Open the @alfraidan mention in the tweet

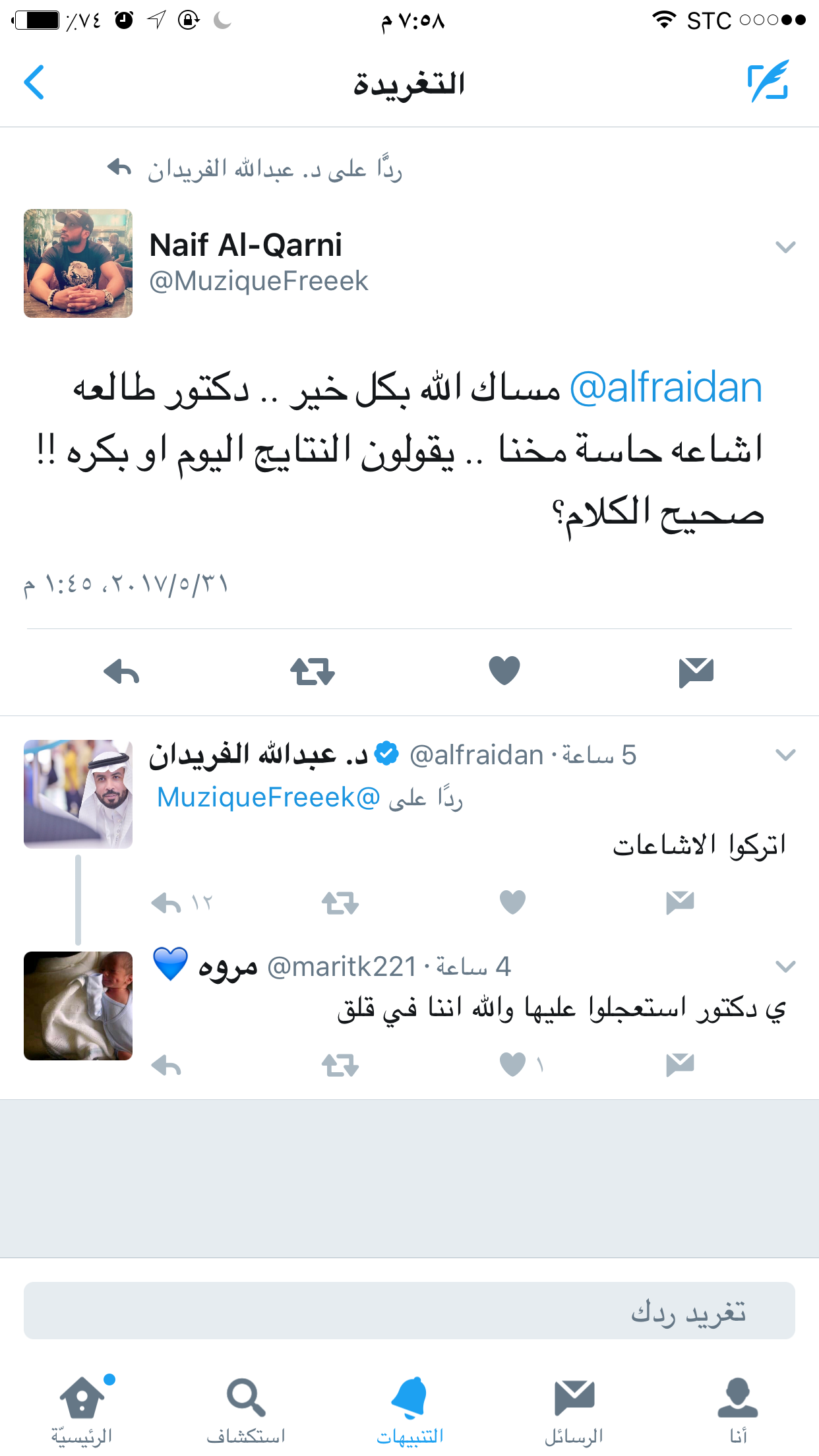(665, 387)
